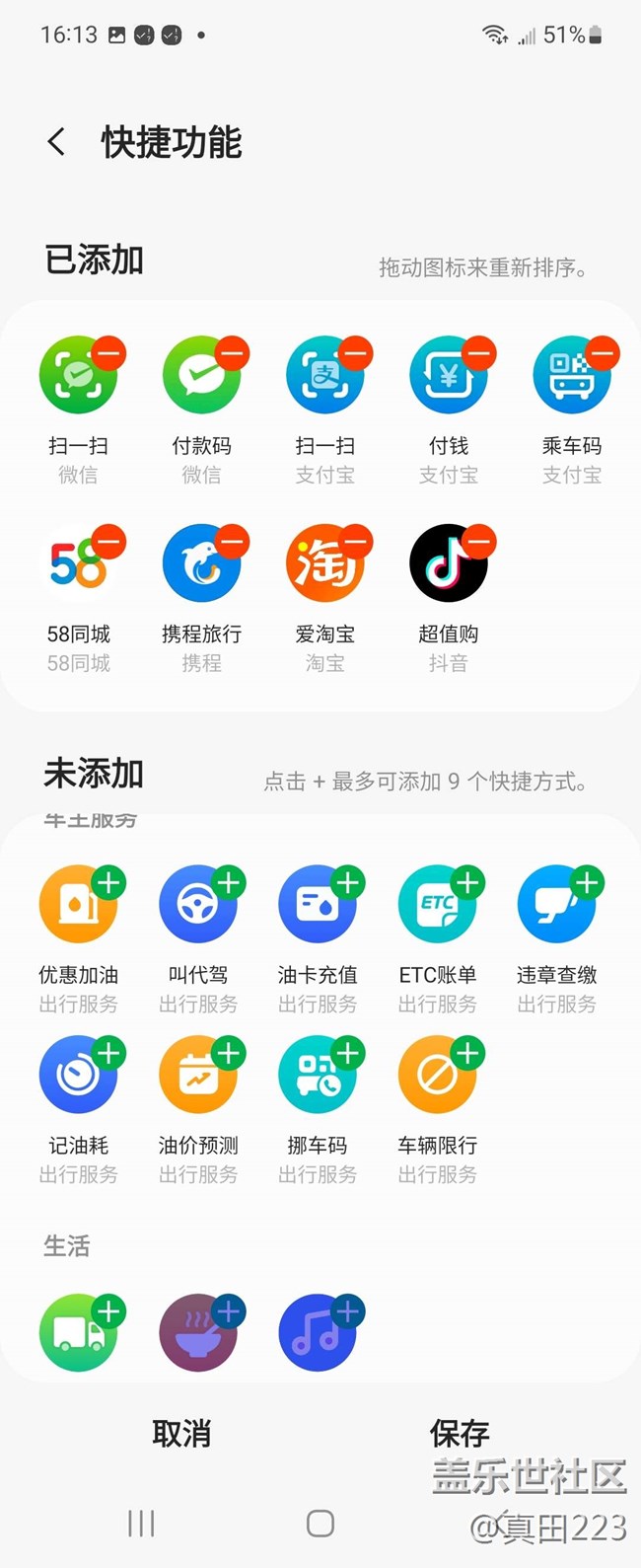Remove the WeChat 付款码 shortcut
Image resolution: width=641 pixels, height=1568 pixels.
[233, 352]
